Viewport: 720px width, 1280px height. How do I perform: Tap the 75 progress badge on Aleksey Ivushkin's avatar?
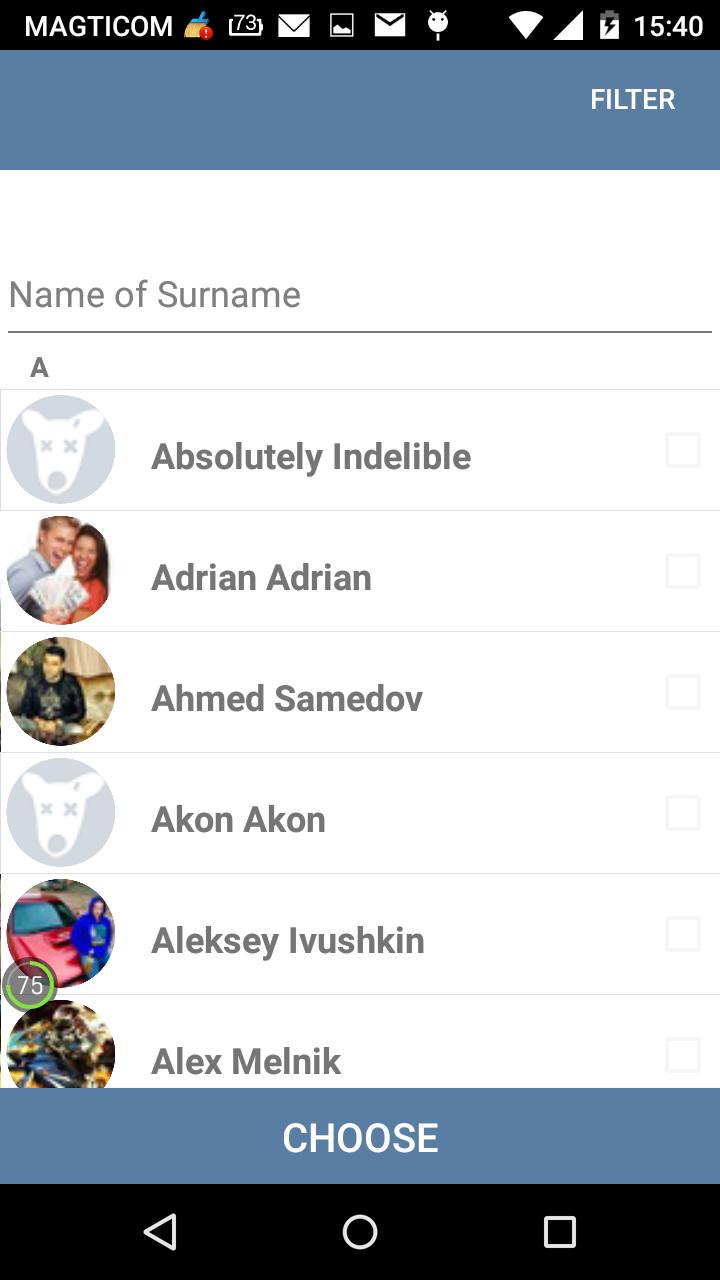[30, 986]
